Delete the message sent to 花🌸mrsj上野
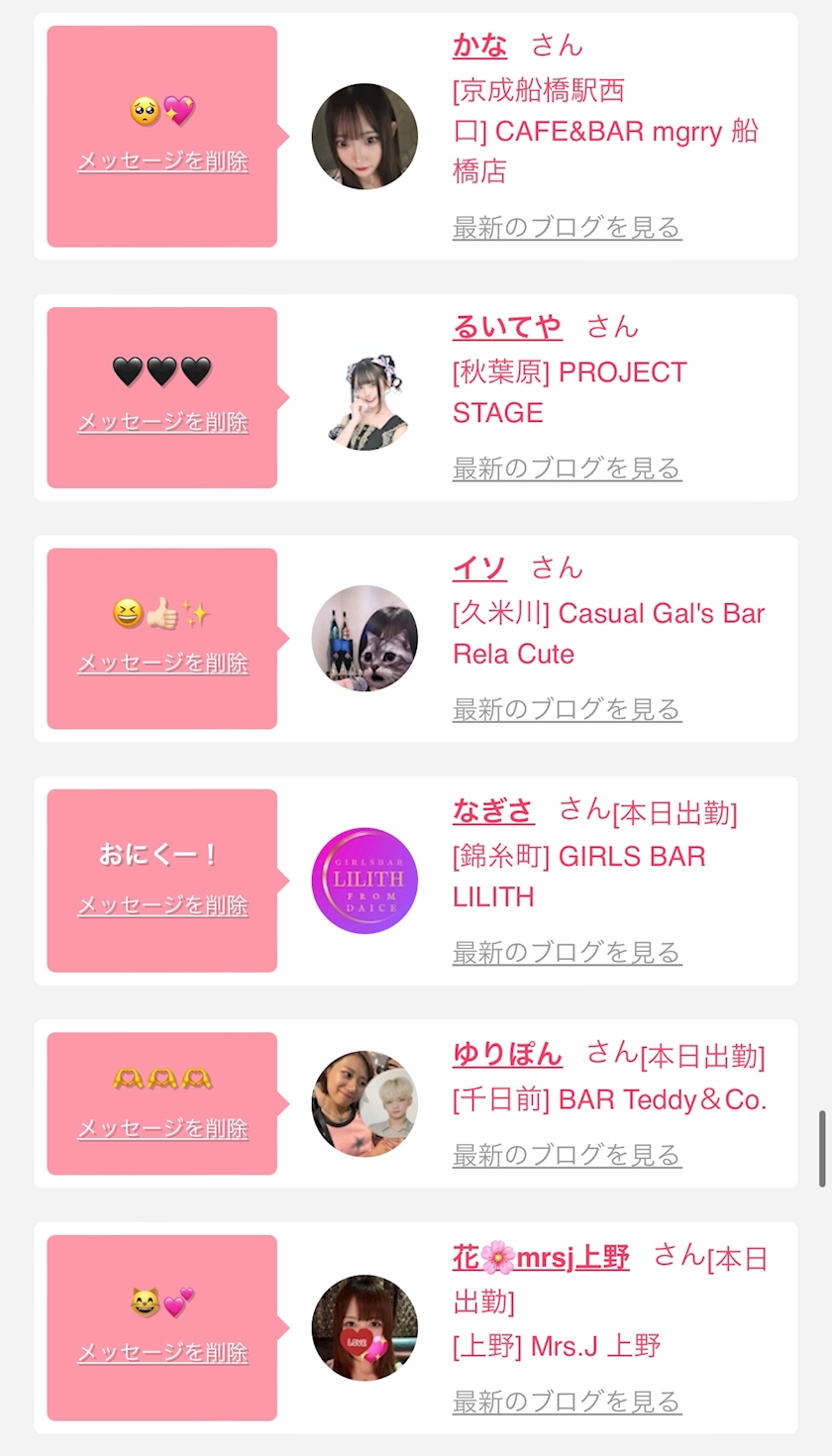Screen dimensions: 832x1456 tap(162, 1352)
